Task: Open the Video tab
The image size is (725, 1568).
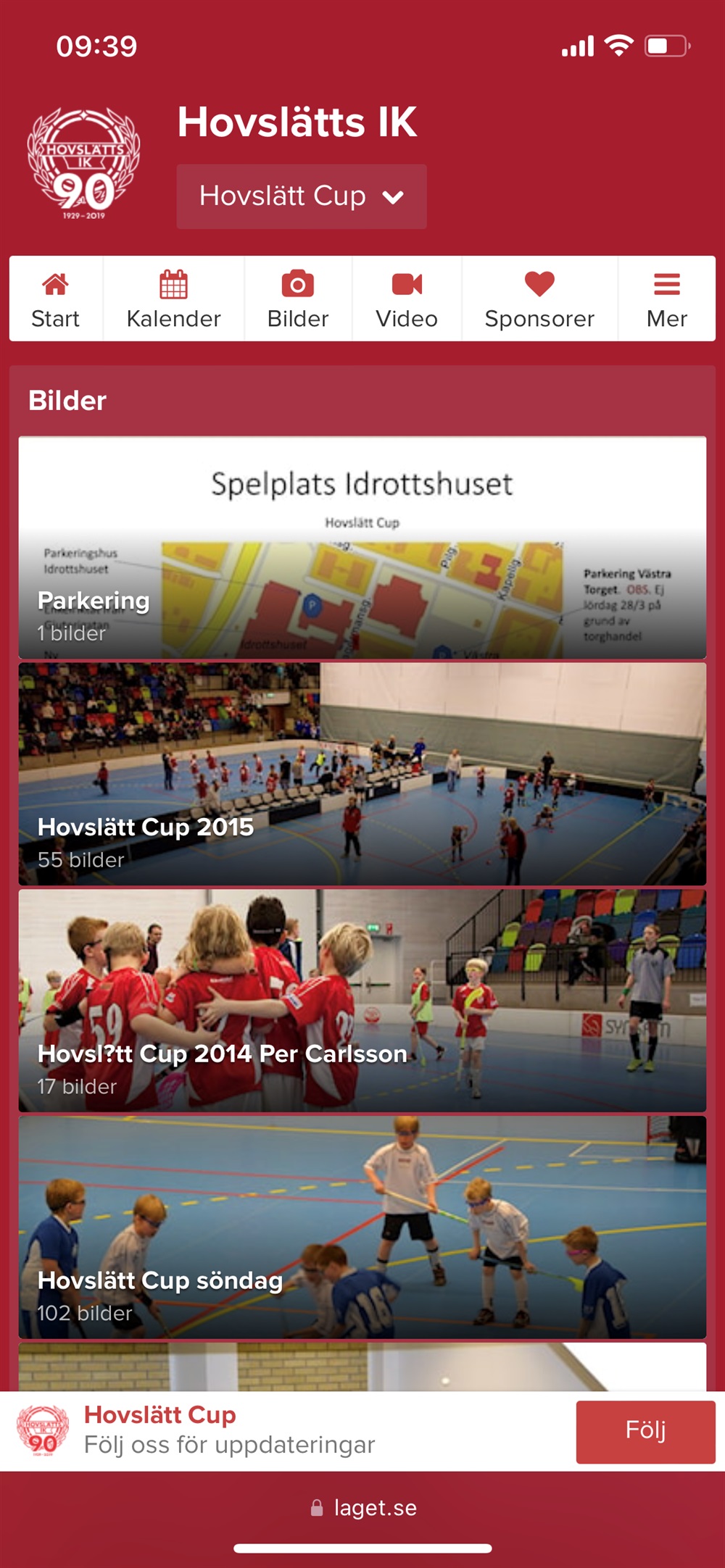Action: pyautogui.click(x=407, y=299)
